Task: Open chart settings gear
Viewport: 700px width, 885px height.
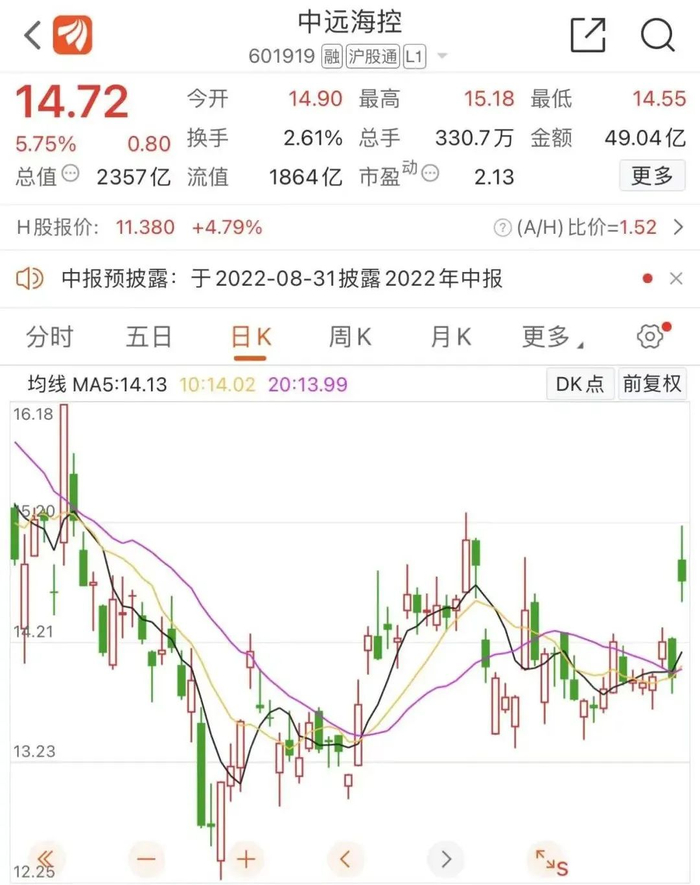Action: click(651, 337)
